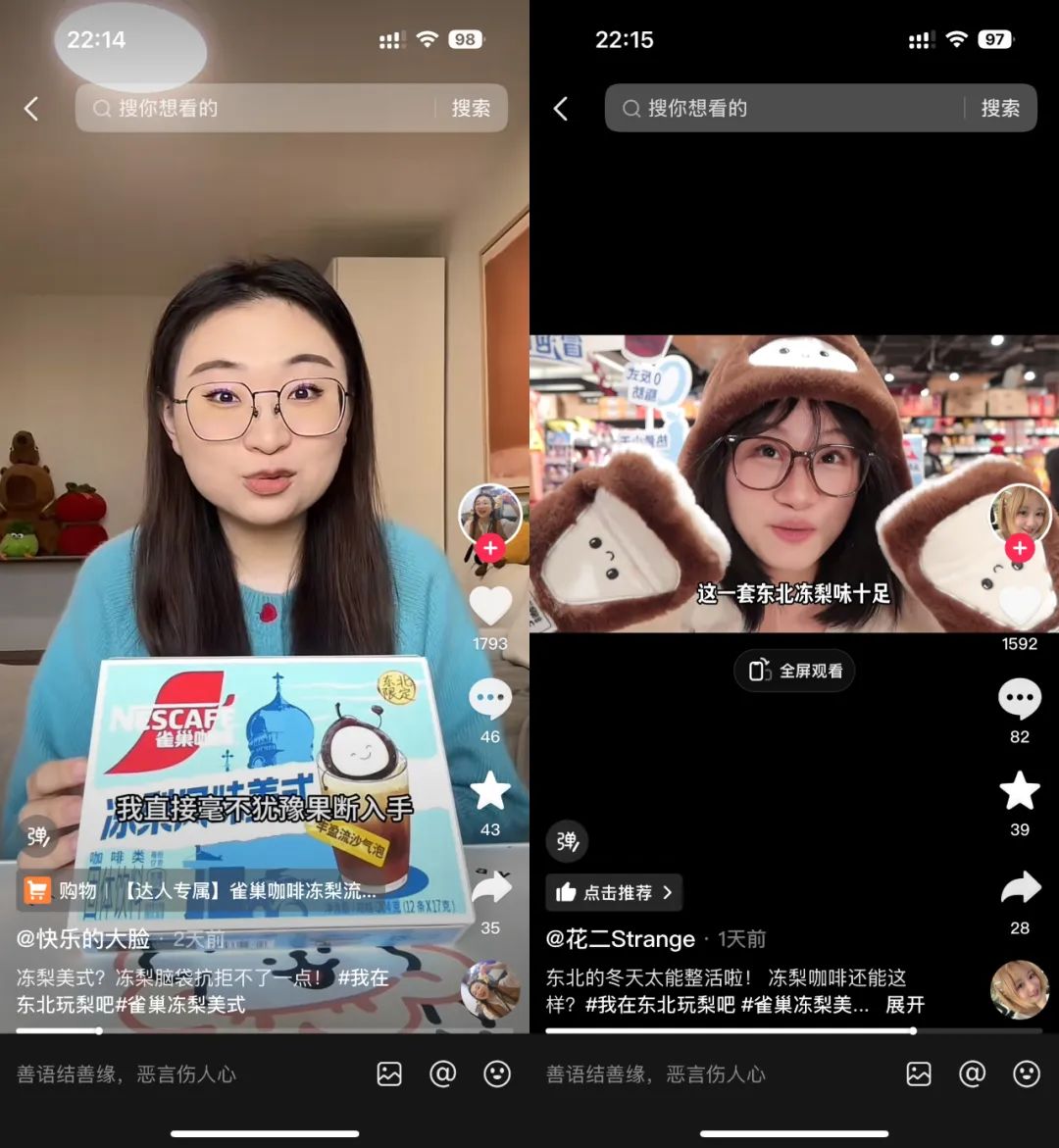The image size is (1059, 1148).
Task: Favorite 快乐的大脸's video with the star
Action: point(490,791)
